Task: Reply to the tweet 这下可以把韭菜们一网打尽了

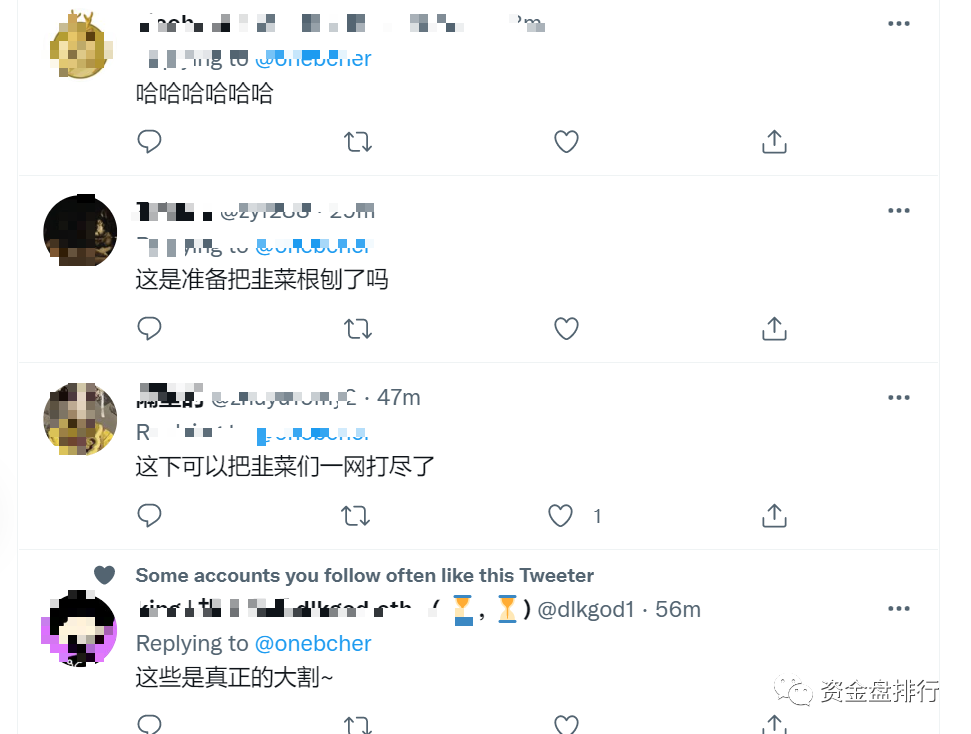Action: [x=149, y=515]
